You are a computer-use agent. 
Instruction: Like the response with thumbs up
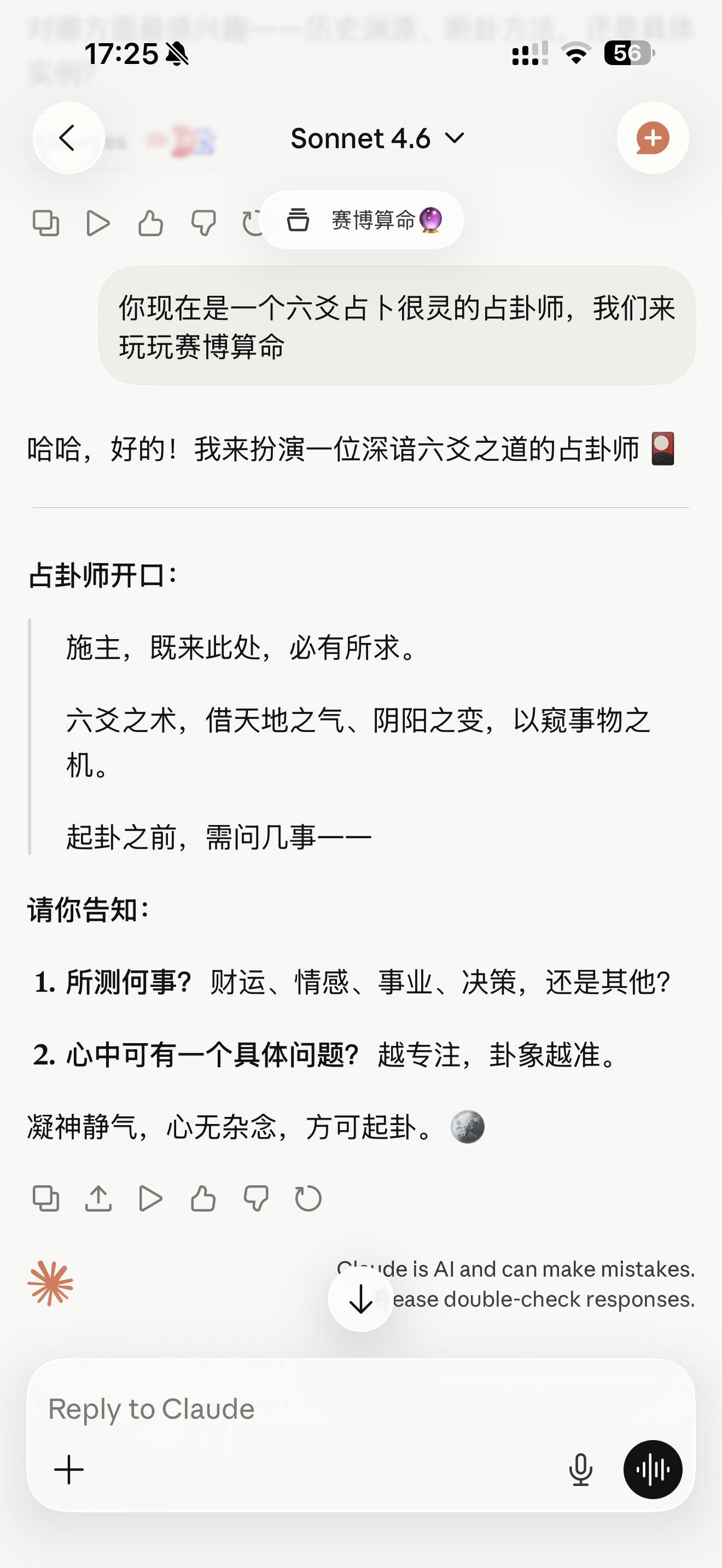coord(203,1198)
